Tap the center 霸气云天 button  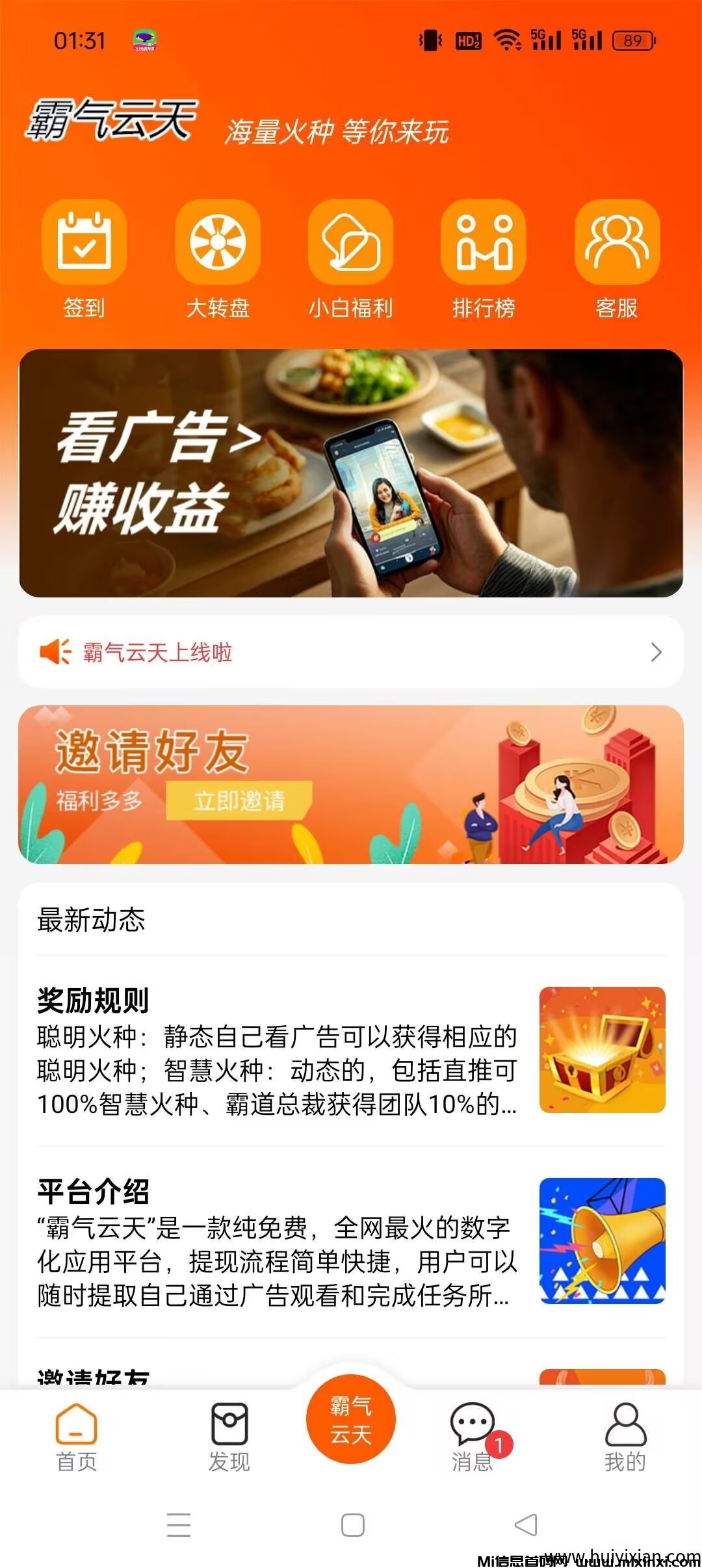tap(351, 1419)
